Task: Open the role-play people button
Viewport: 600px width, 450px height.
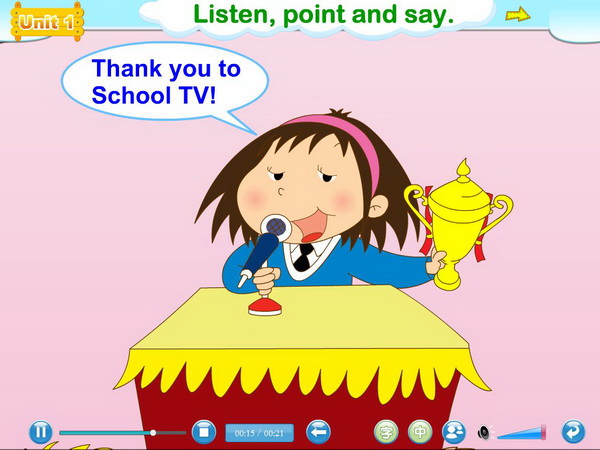Action: pos(454,432)
